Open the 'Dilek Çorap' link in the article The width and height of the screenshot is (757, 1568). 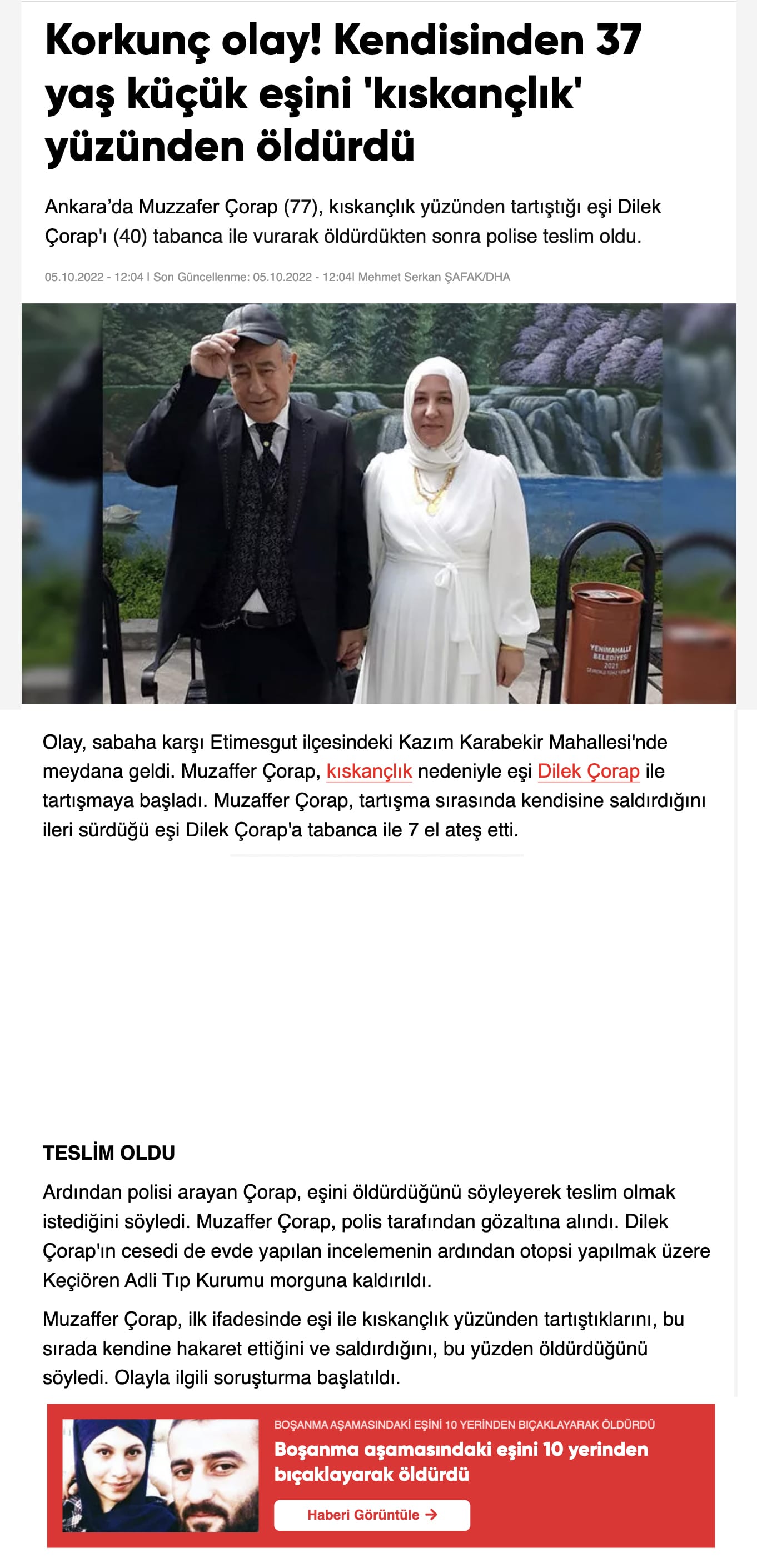(x=588, y=771)
